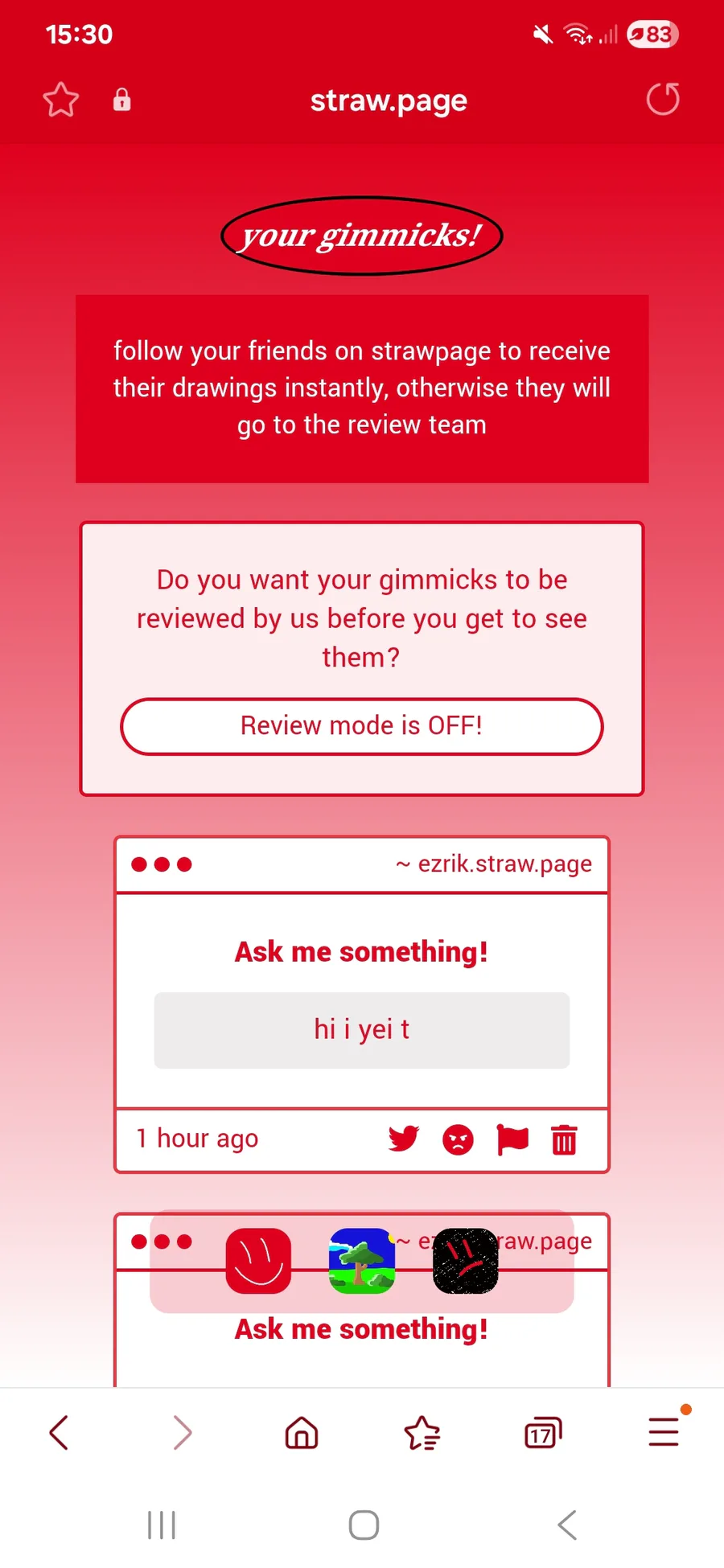Report the 'hi i yei t' gimmick with flag
Image resolution: width=724 pixels, height=1568 pixels.
[x=512, y=1139]
